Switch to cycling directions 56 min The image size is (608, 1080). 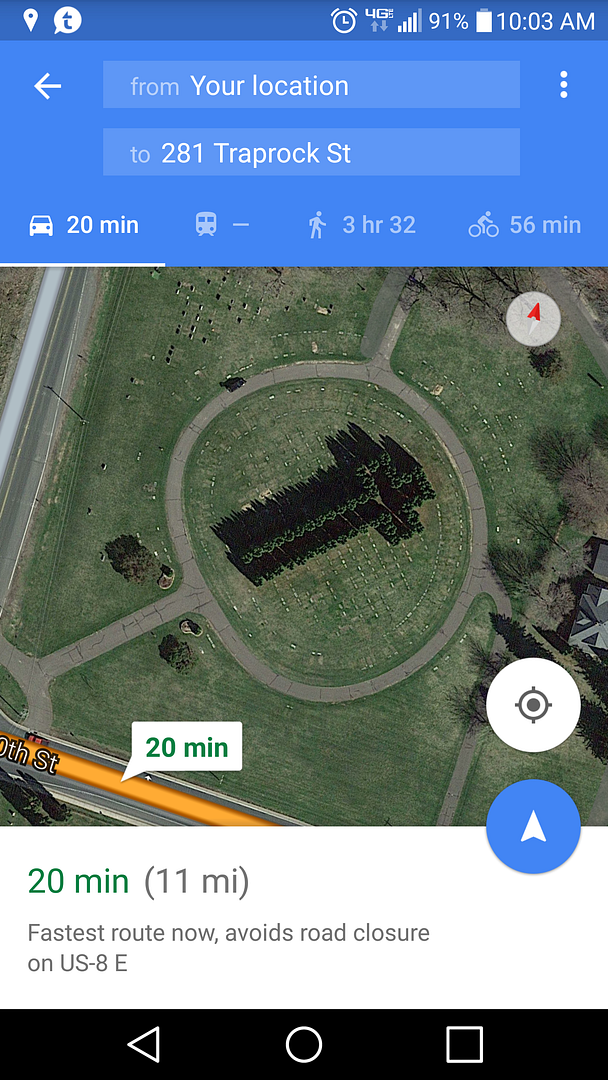(525, 225)
